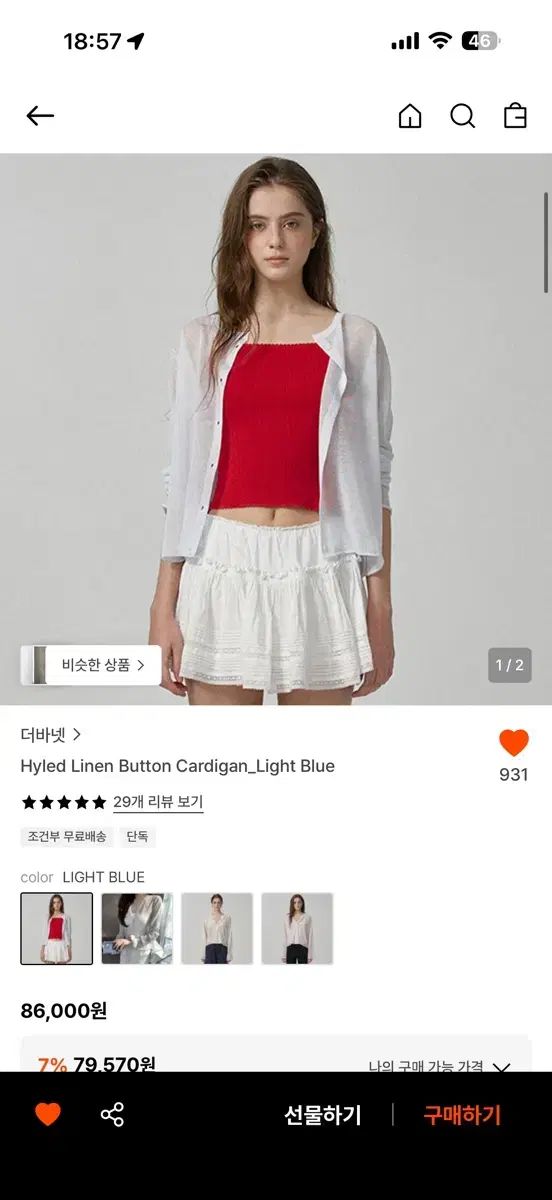
Task: Share this product with the share icon
Action: [x=112, y=1115]
